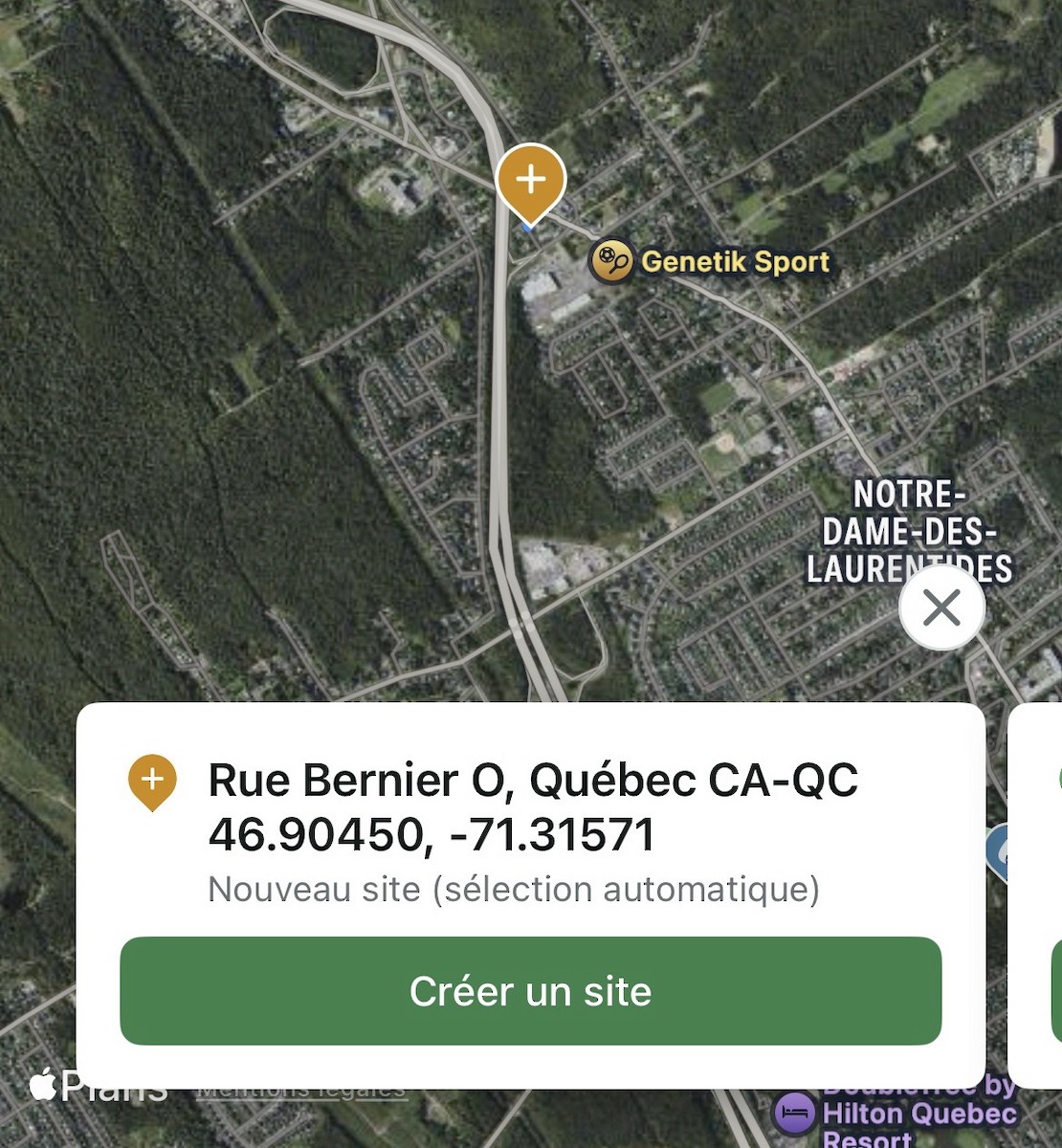This screenshot has height=1148, width=1062.
Task: Tap the green Créer un site button
Action: pos(530,990)
